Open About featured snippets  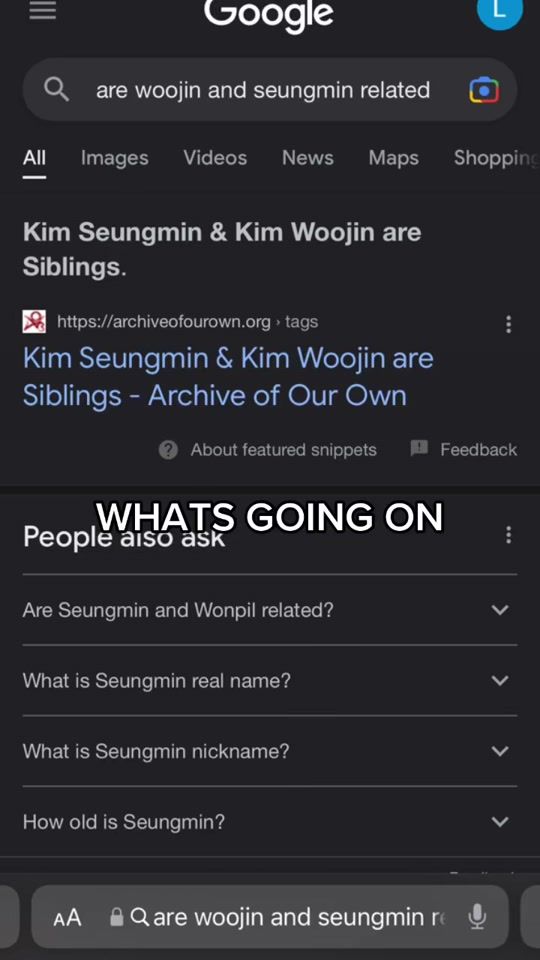click(268, 450)
